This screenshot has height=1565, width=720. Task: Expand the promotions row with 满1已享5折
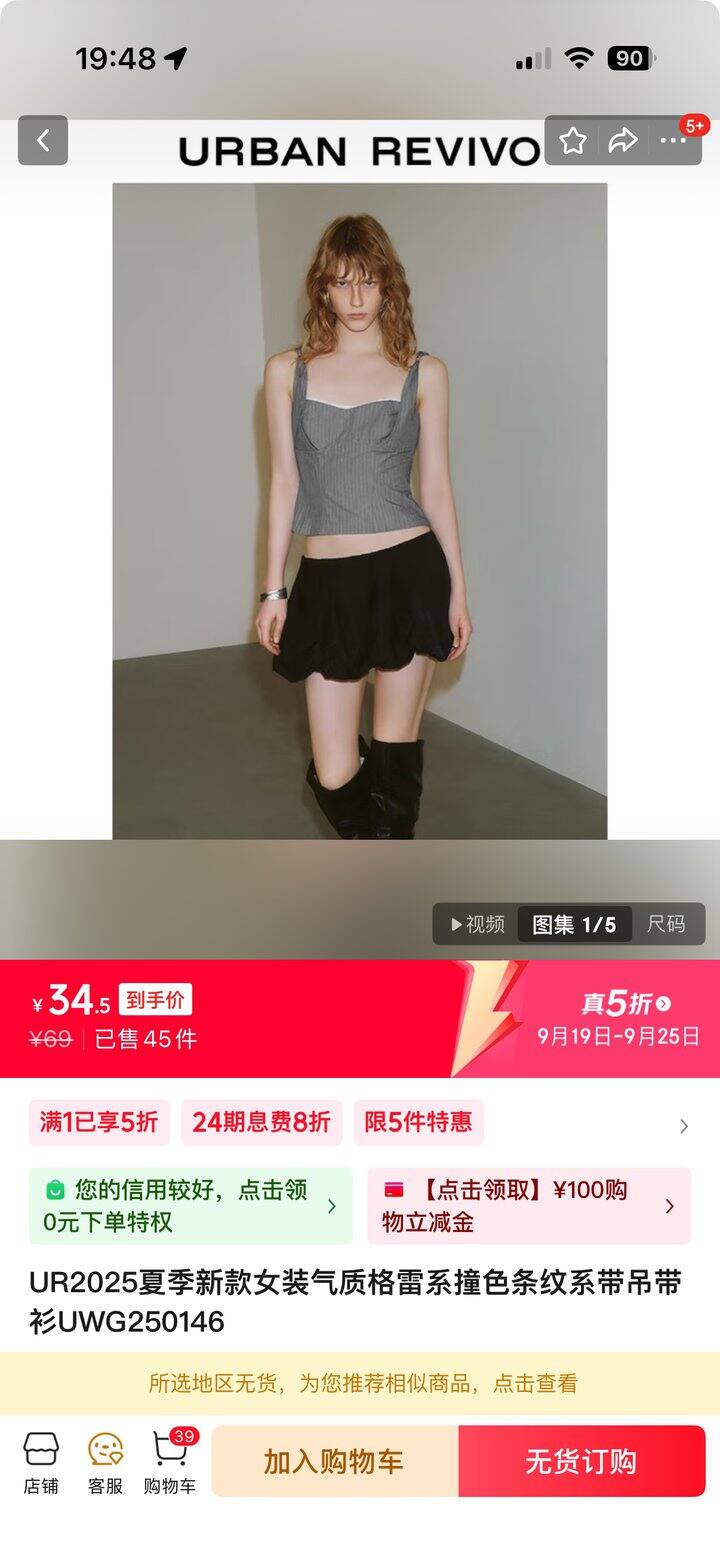pos(684,1126)
